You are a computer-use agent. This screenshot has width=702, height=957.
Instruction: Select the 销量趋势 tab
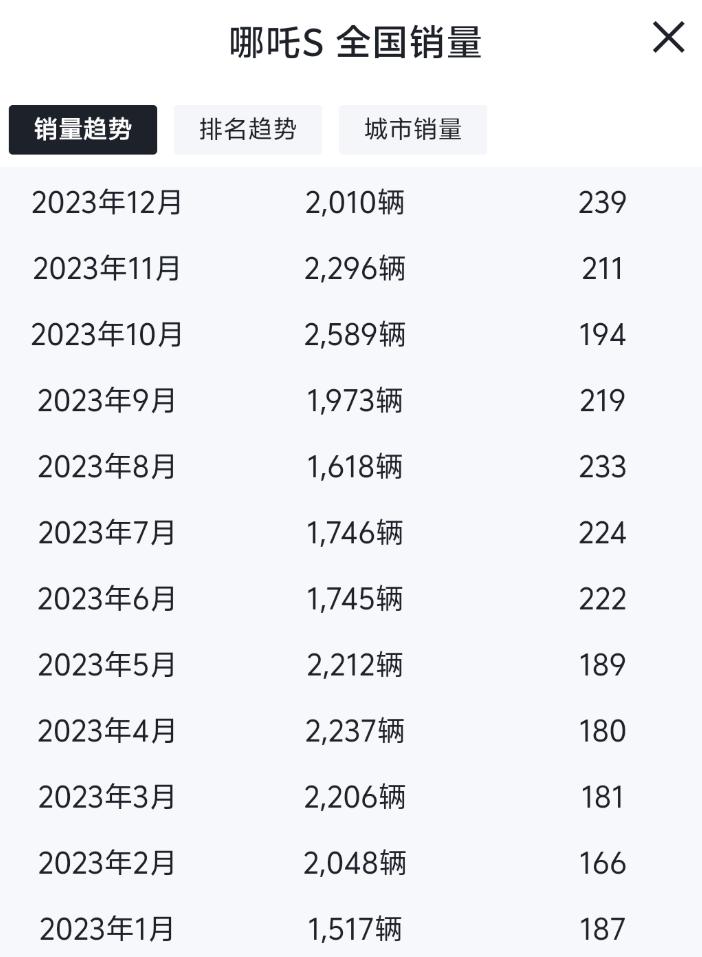pyautogui.click(x=83, y=130)
